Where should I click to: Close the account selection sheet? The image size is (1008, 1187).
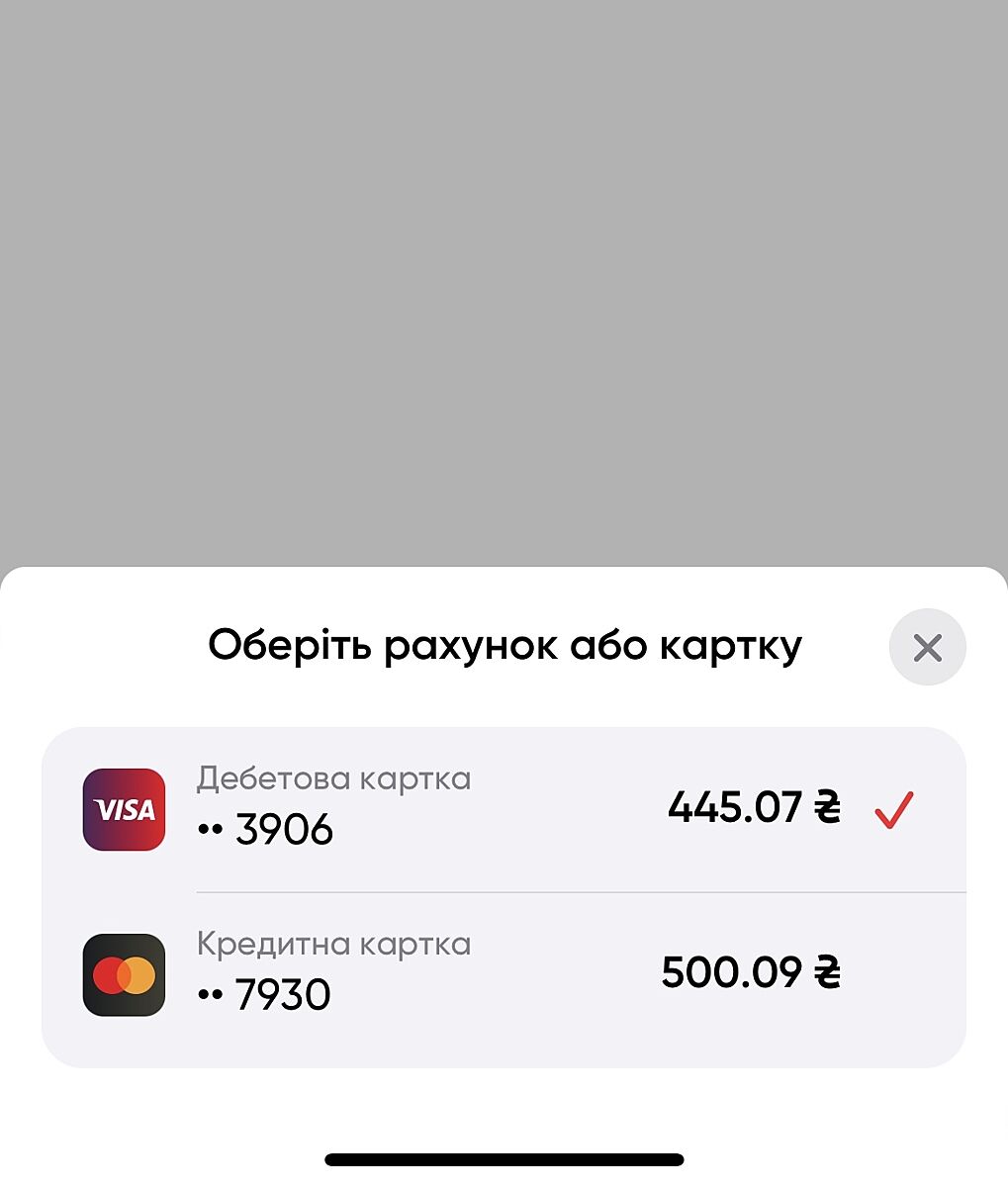pos(927,648)
